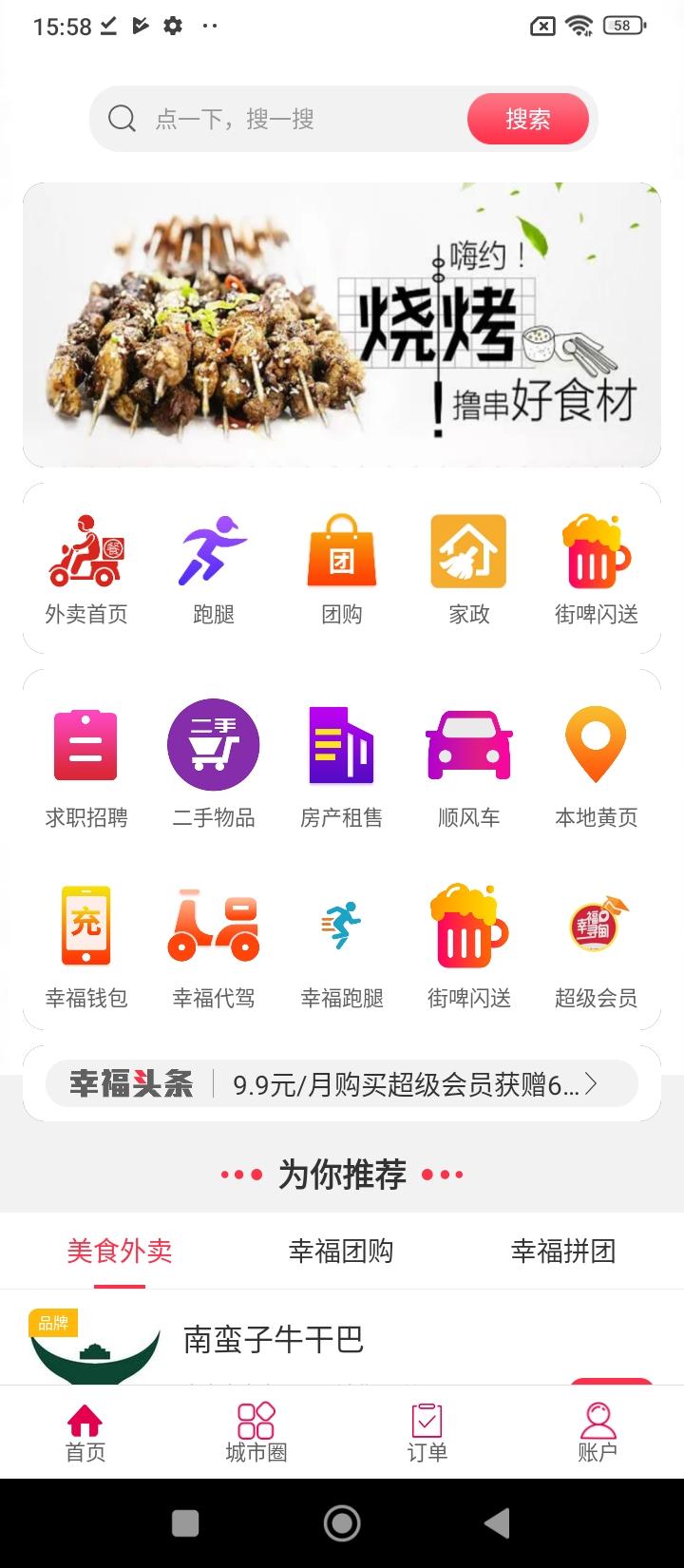Switch to the 幸福拼团 tab

[563, 1252]
